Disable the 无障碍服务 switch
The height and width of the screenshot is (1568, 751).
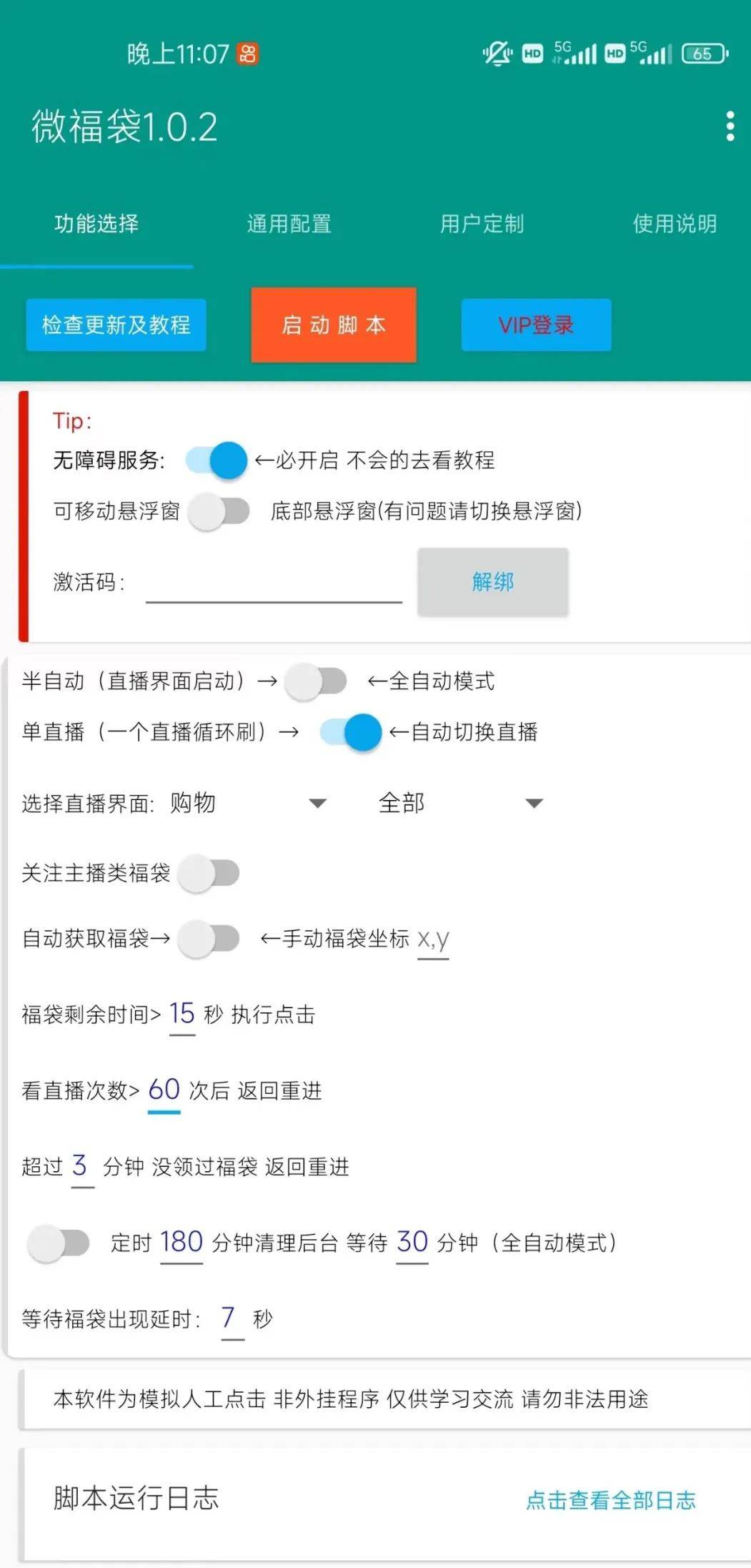coord(217,460)
